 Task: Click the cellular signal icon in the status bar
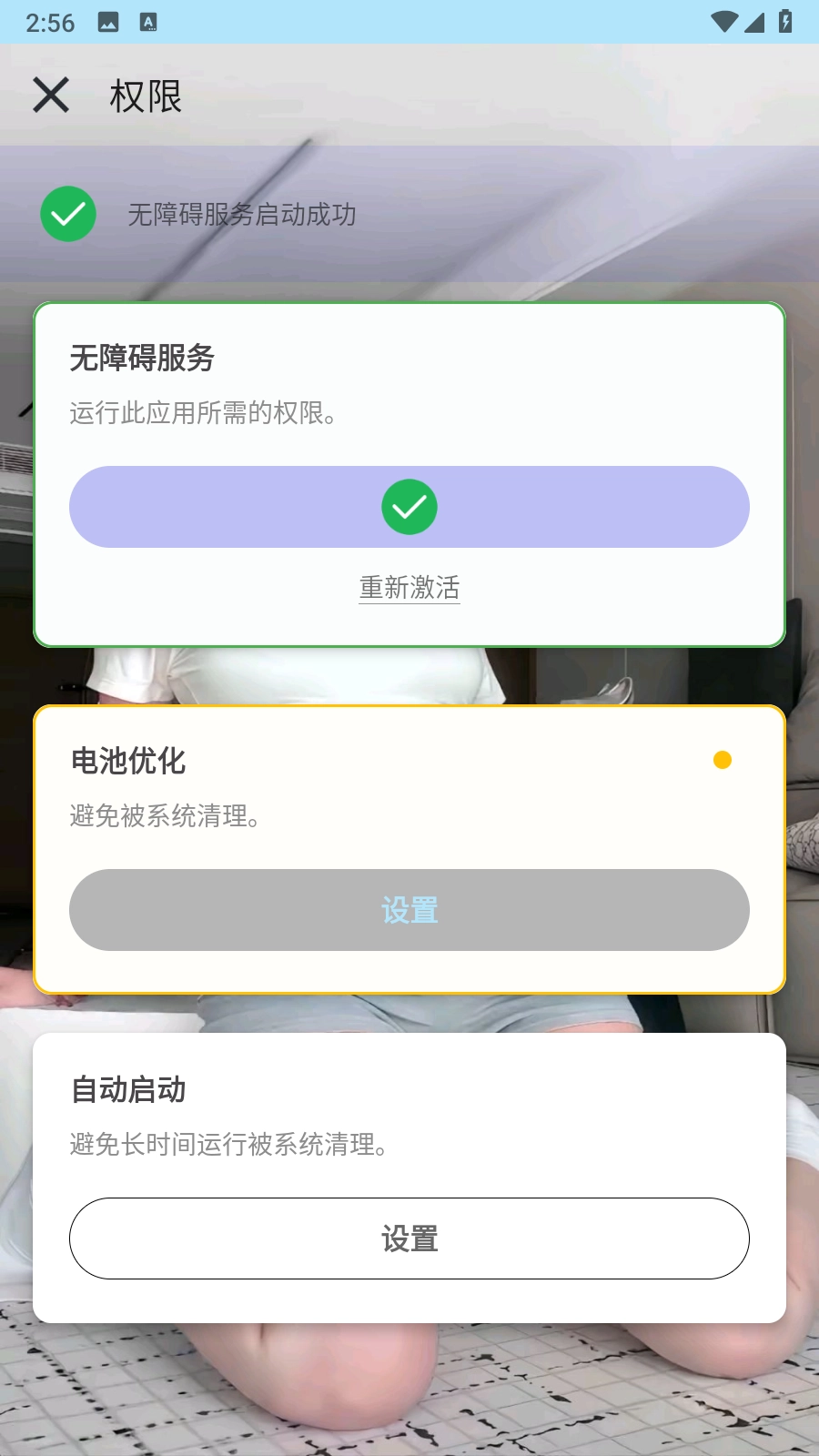[756, 21]
